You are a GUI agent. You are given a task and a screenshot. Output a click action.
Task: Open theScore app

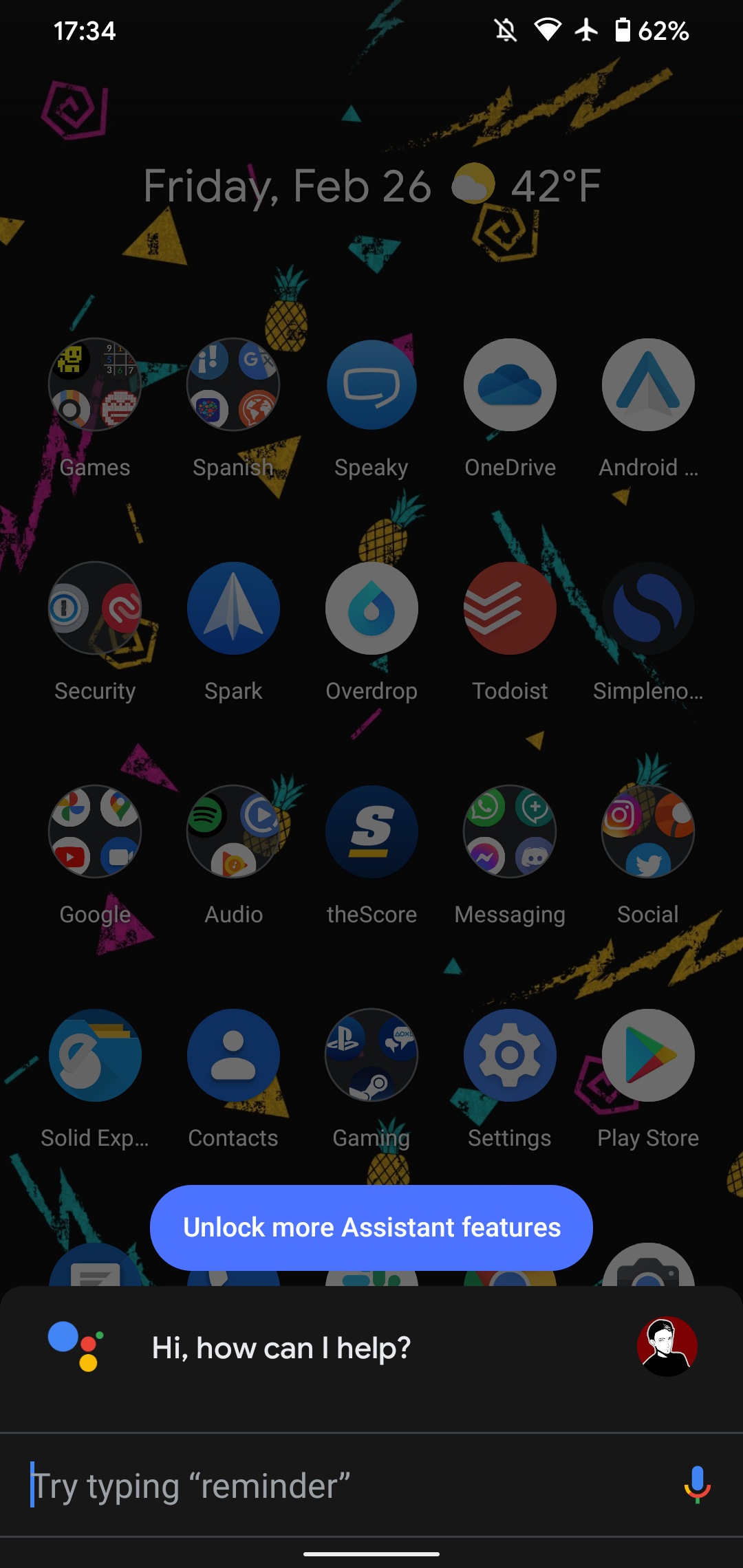click(x=371, y=832)
